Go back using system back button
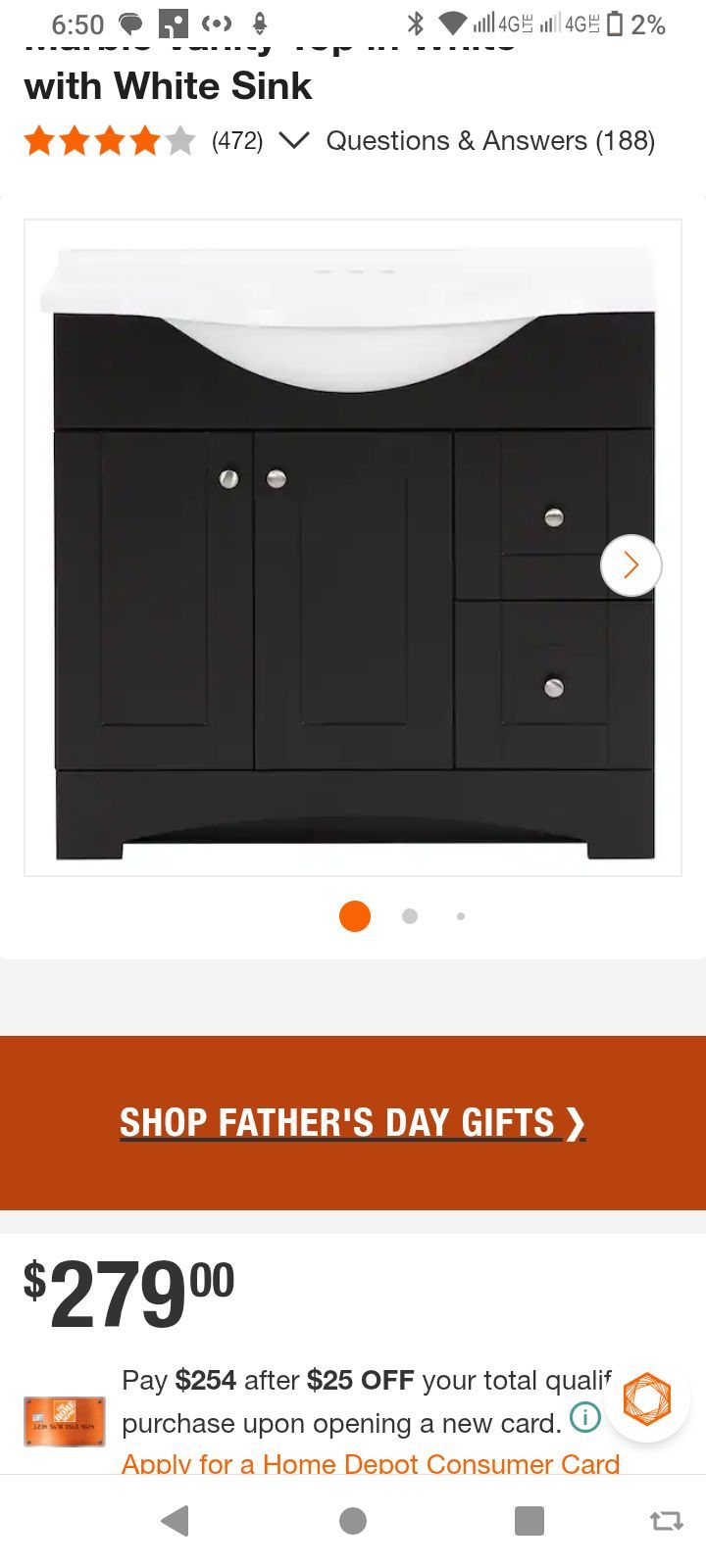This screenshot has width=706, height=1568. (x=175, y=1521)
